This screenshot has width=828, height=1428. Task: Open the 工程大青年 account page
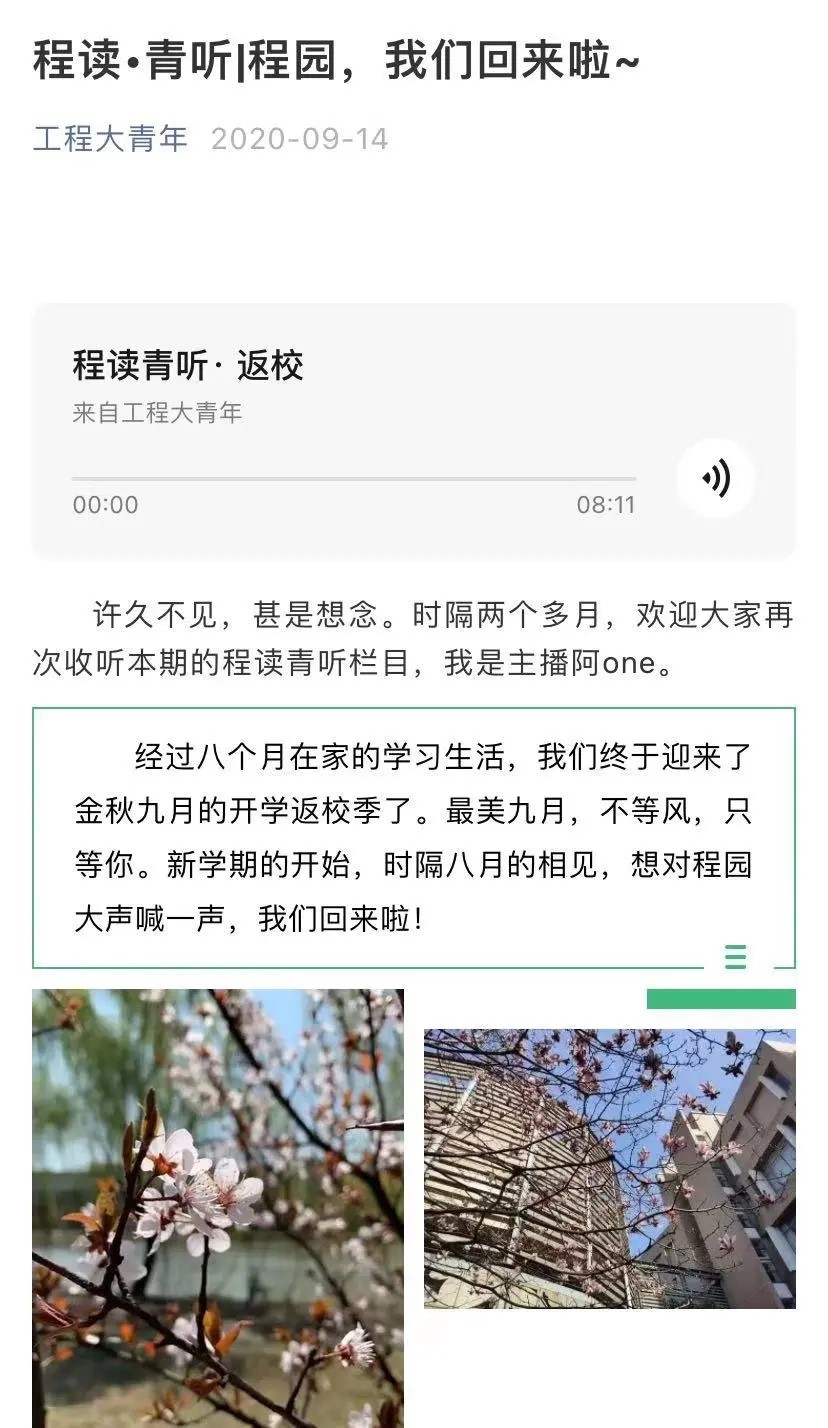pos(110,138)
